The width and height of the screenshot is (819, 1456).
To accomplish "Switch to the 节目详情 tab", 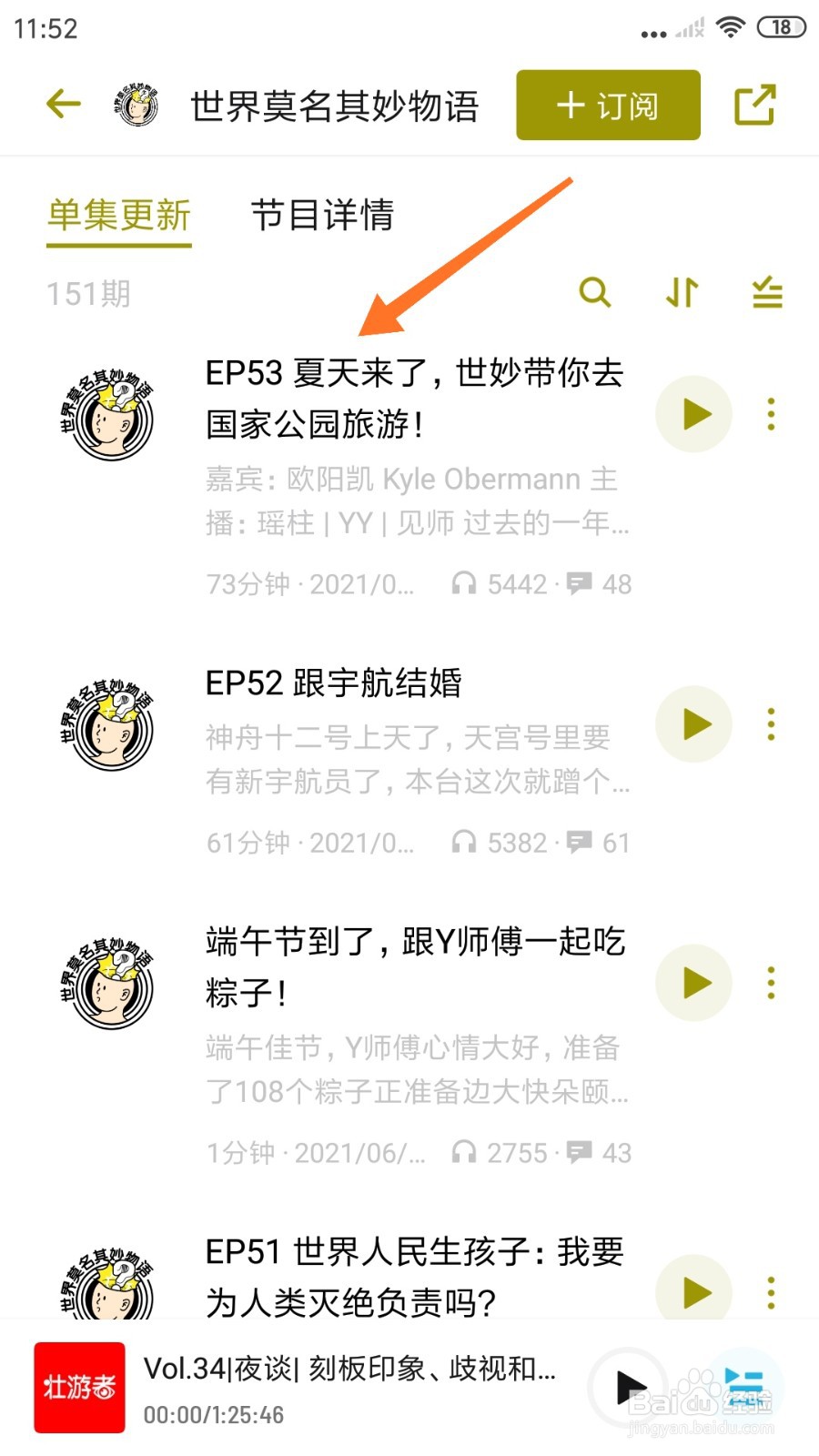I will click(322, 216).
